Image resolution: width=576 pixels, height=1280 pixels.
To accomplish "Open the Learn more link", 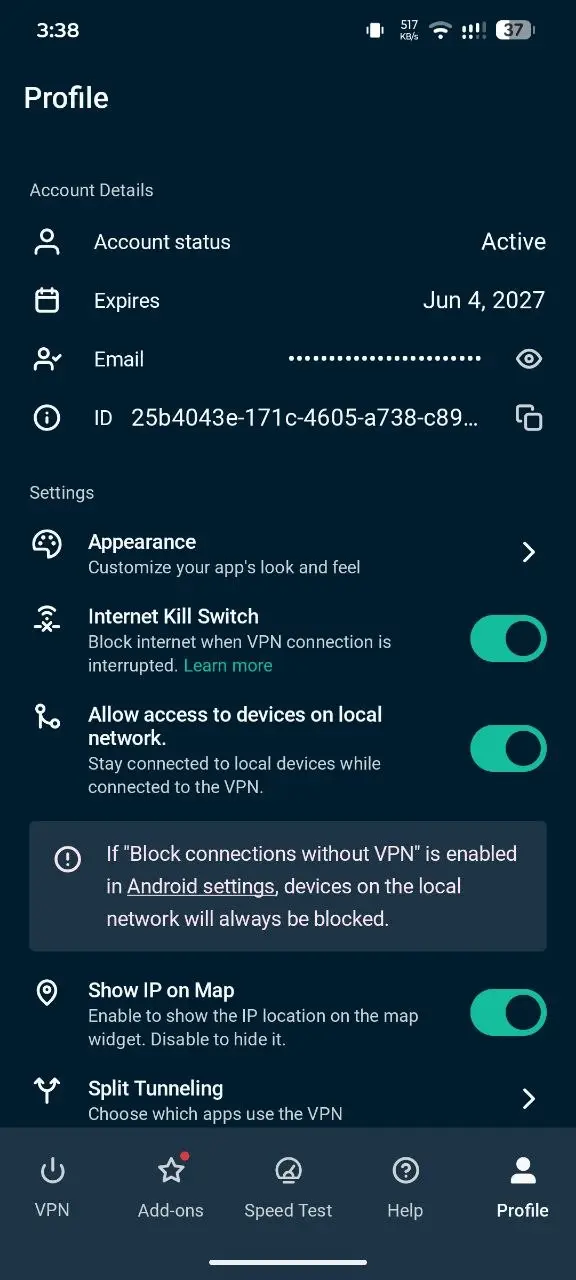I will [228, 665].
